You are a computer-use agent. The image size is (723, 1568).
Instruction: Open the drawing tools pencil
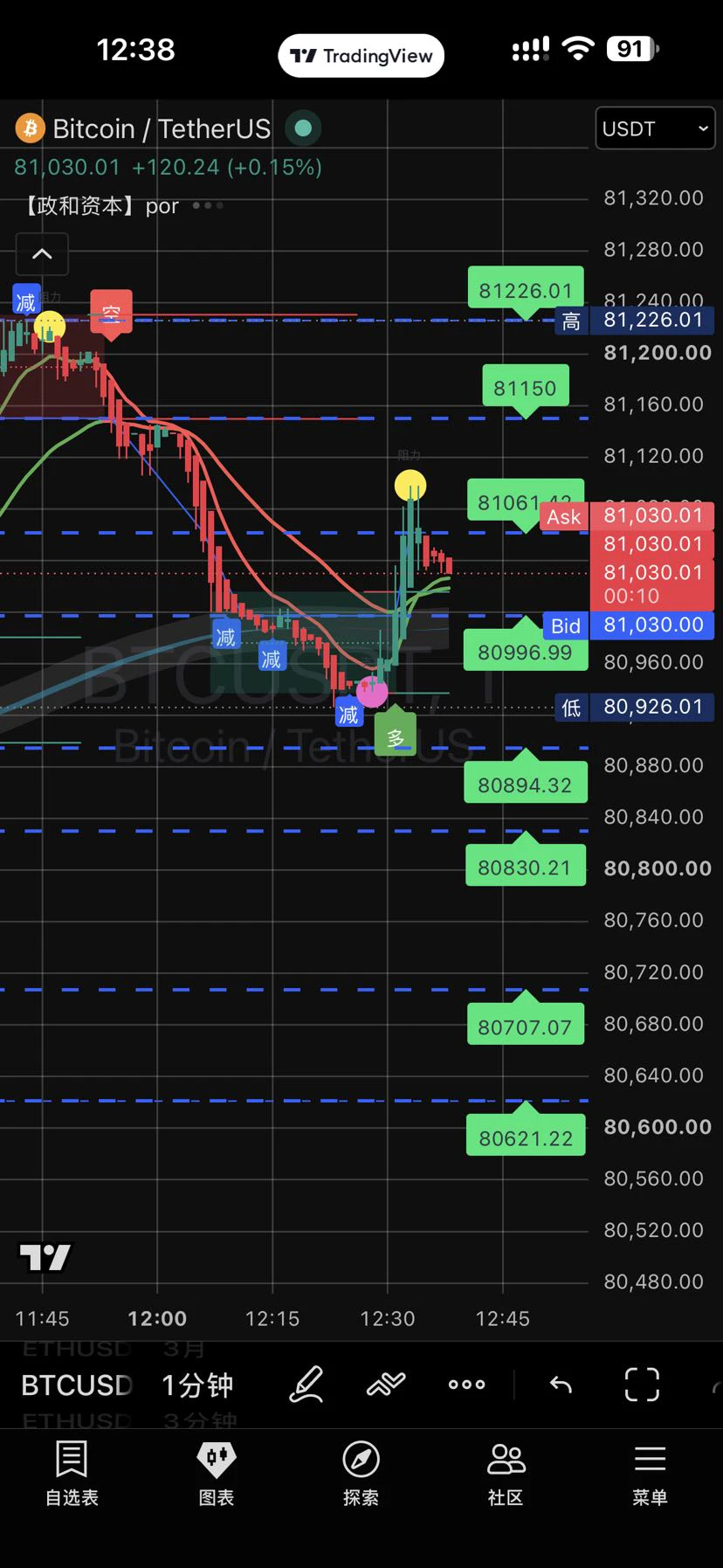pyautogui.click(x=306, y=1385)
